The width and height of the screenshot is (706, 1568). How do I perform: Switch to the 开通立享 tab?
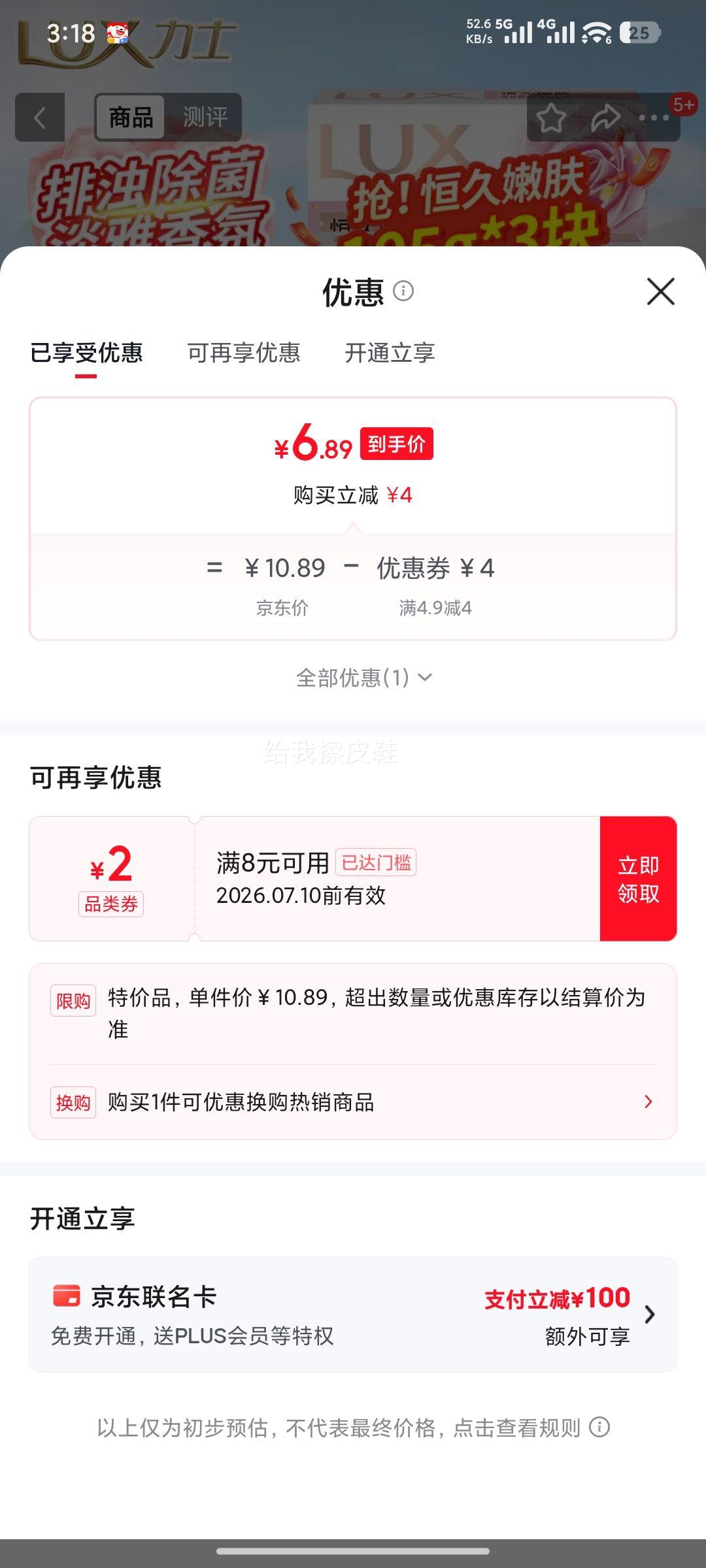point(390,353)
